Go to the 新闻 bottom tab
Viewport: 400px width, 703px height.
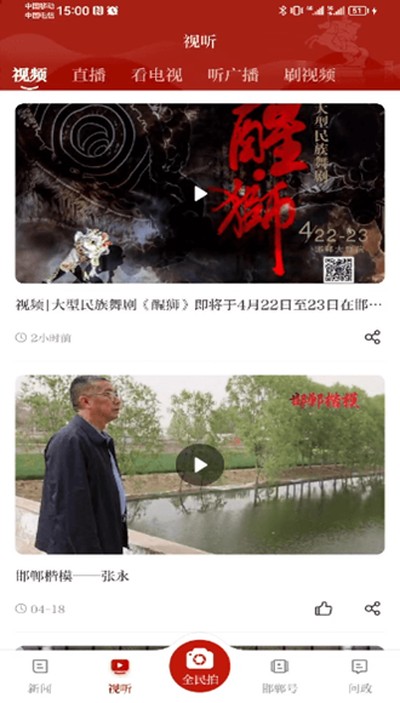point(40,676)
